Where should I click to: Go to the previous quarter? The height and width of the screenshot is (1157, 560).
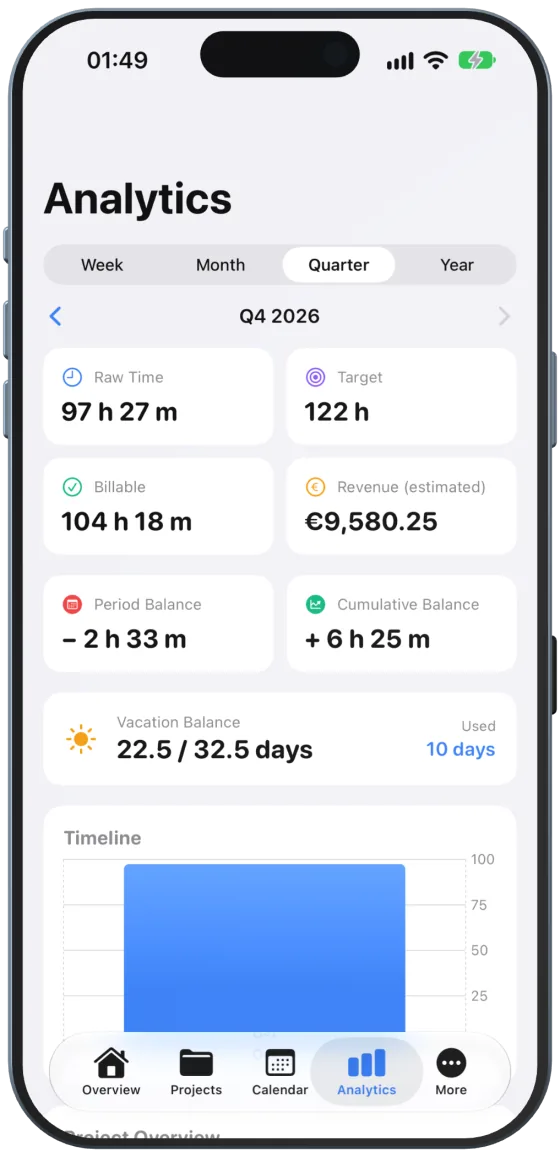click(x=55, y=317)
